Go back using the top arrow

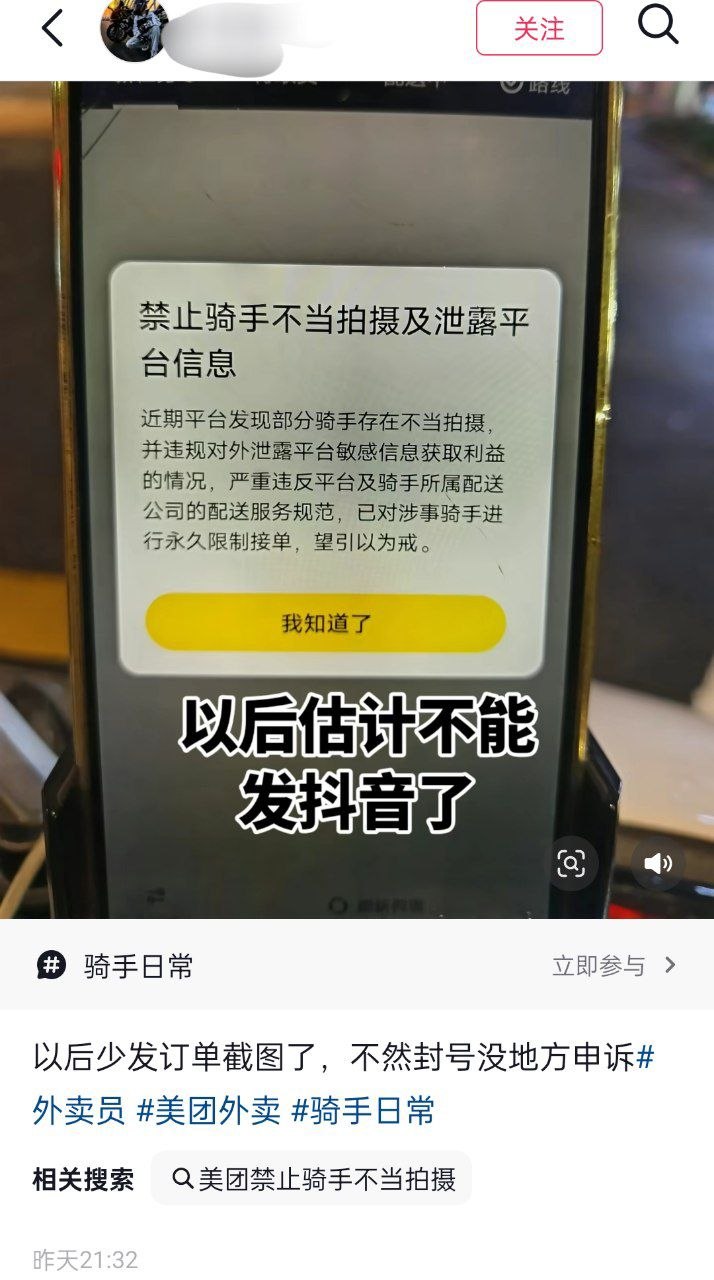pos(52,29)
